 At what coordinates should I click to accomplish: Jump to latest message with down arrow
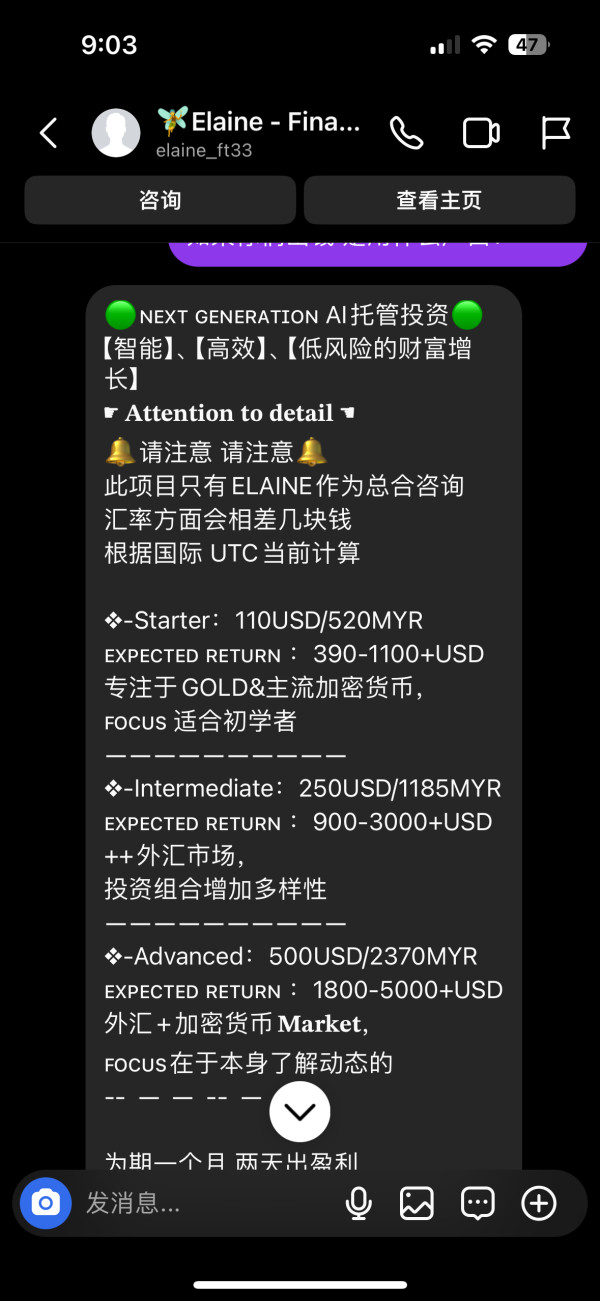300,1111
